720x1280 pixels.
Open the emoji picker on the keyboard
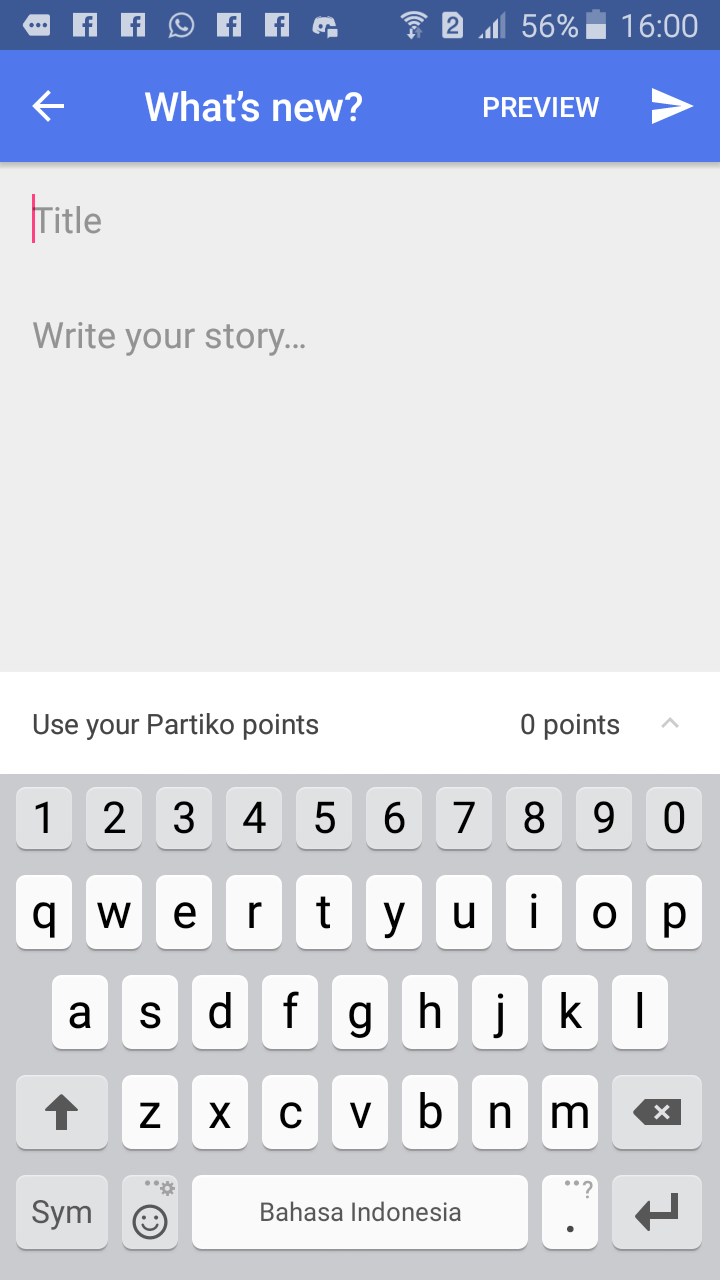point(149,1212)
